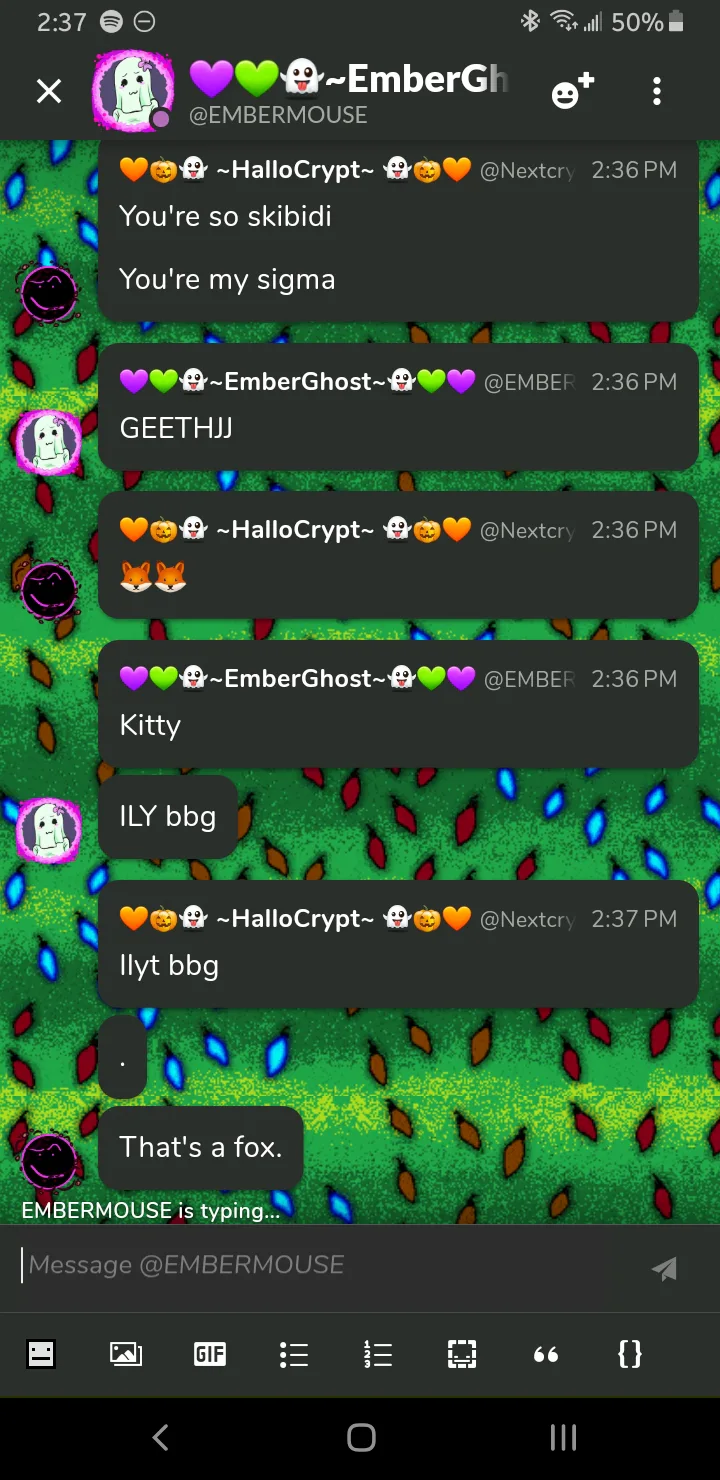This screenshot has width=720, height=1480.
Task: Tap HalloCrypt's avatar beside "That's a fox."
Action: tap(49, 1161)
